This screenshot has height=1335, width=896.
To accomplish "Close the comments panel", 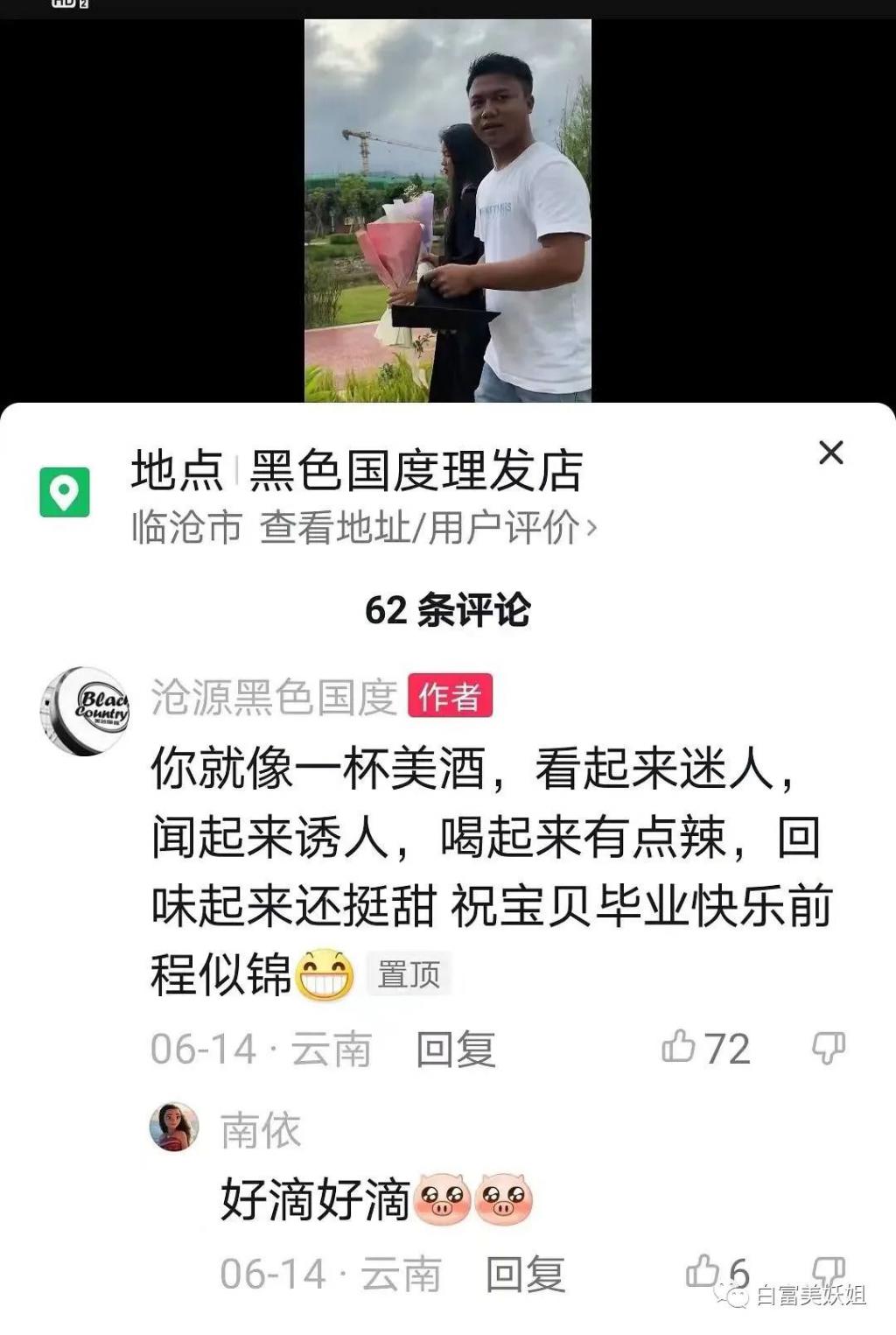I will click(830, 453).
